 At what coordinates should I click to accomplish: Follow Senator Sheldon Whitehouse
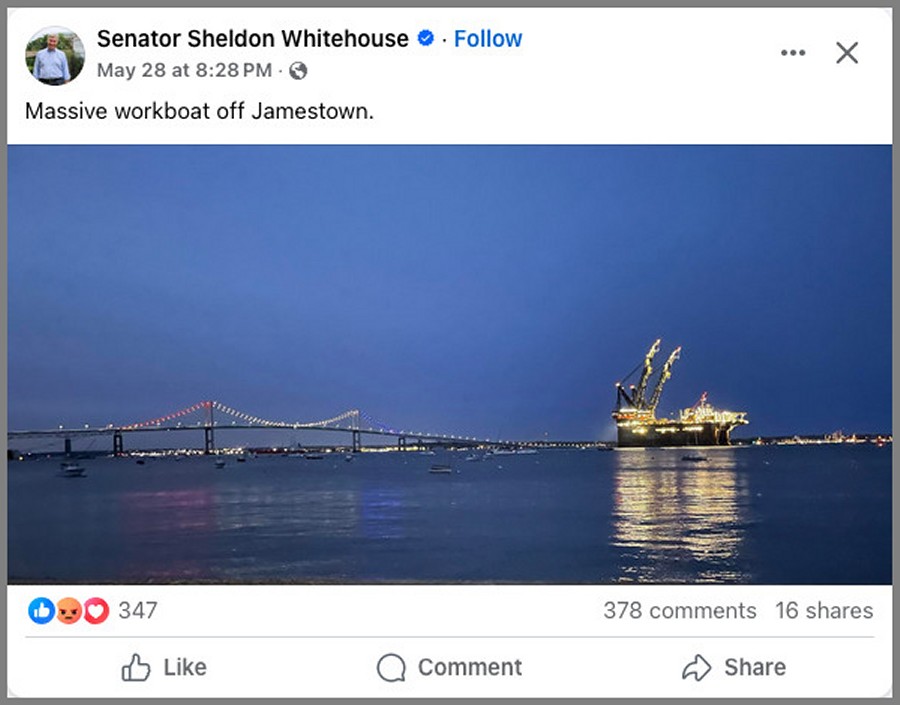pos(487,39)
